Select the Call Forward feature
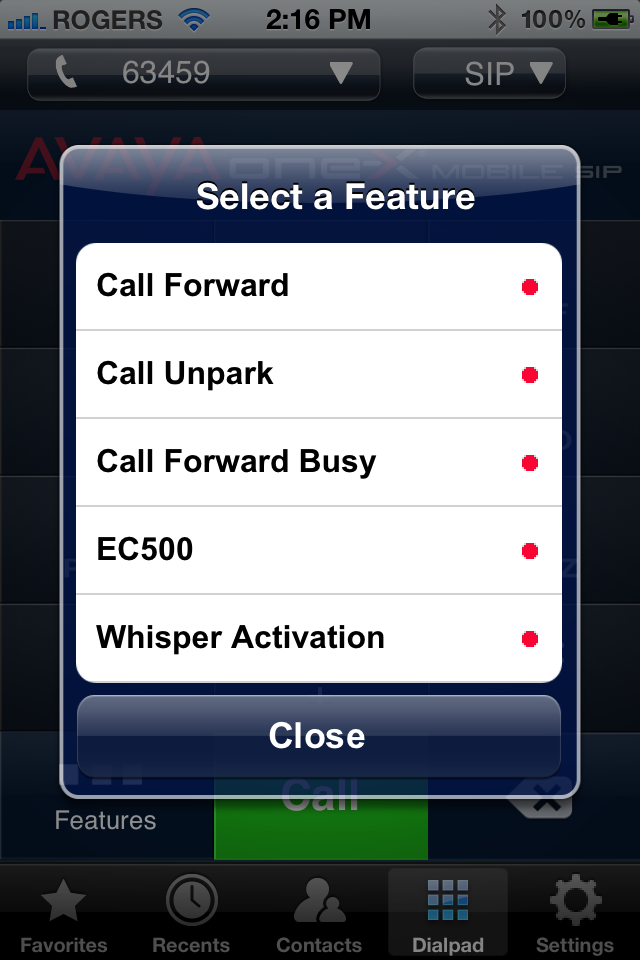 318,286
